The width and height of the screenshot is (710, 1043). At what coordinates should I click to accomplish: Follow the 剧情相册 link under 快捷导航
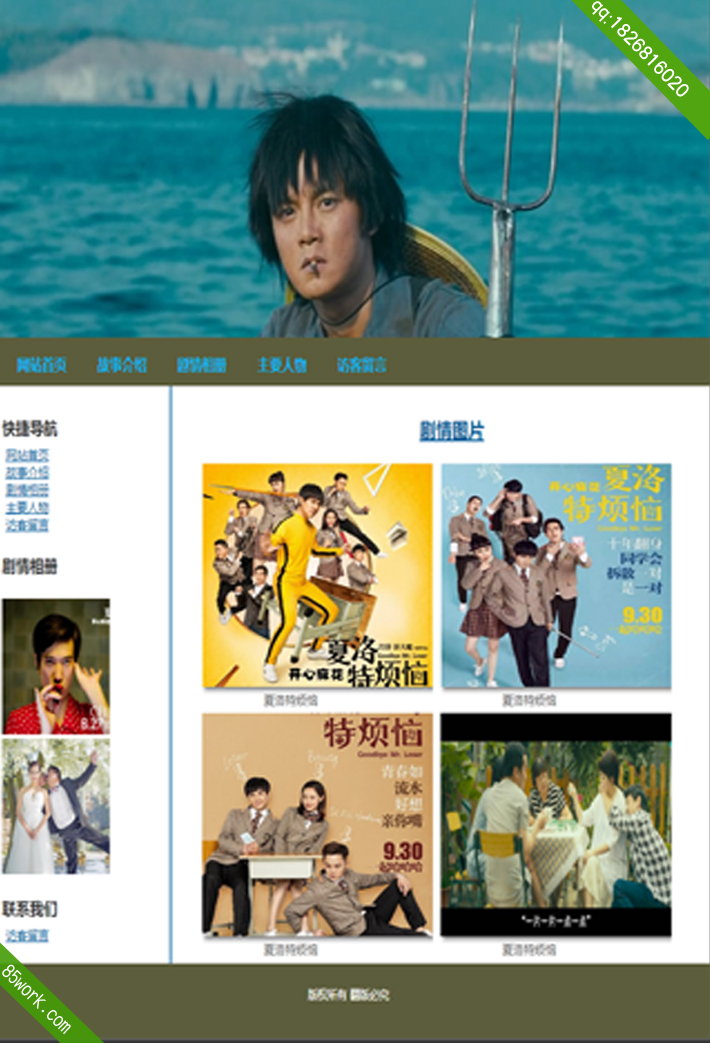(x=27, y=490)
